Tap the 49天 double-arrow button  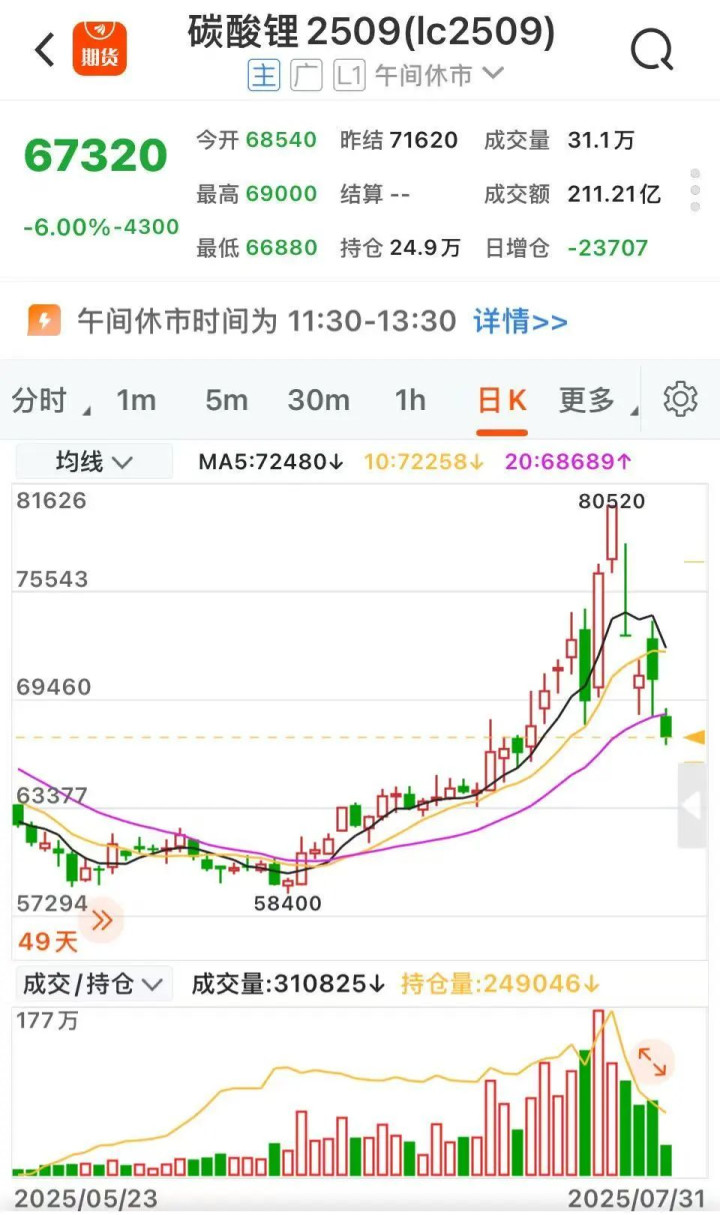103,920
